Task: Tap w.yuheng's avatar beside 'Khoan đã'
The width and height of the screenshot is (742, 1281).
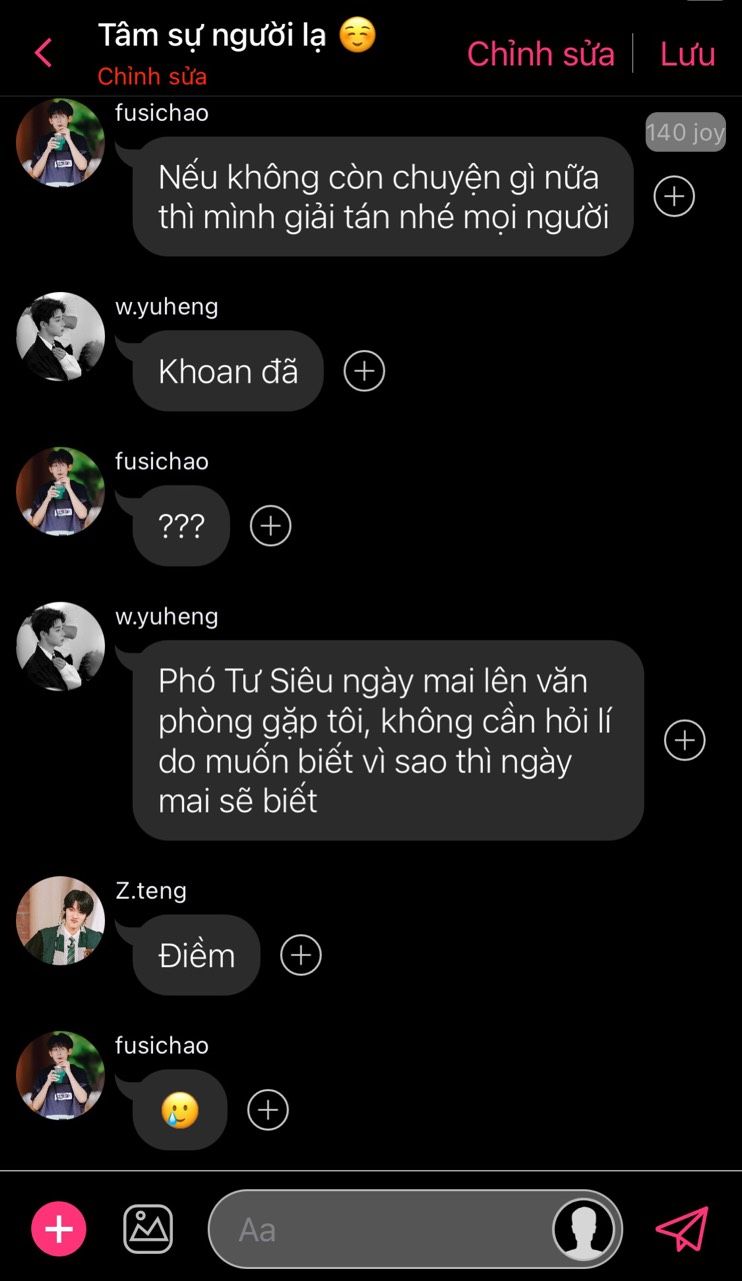Action: pos(60,337)
